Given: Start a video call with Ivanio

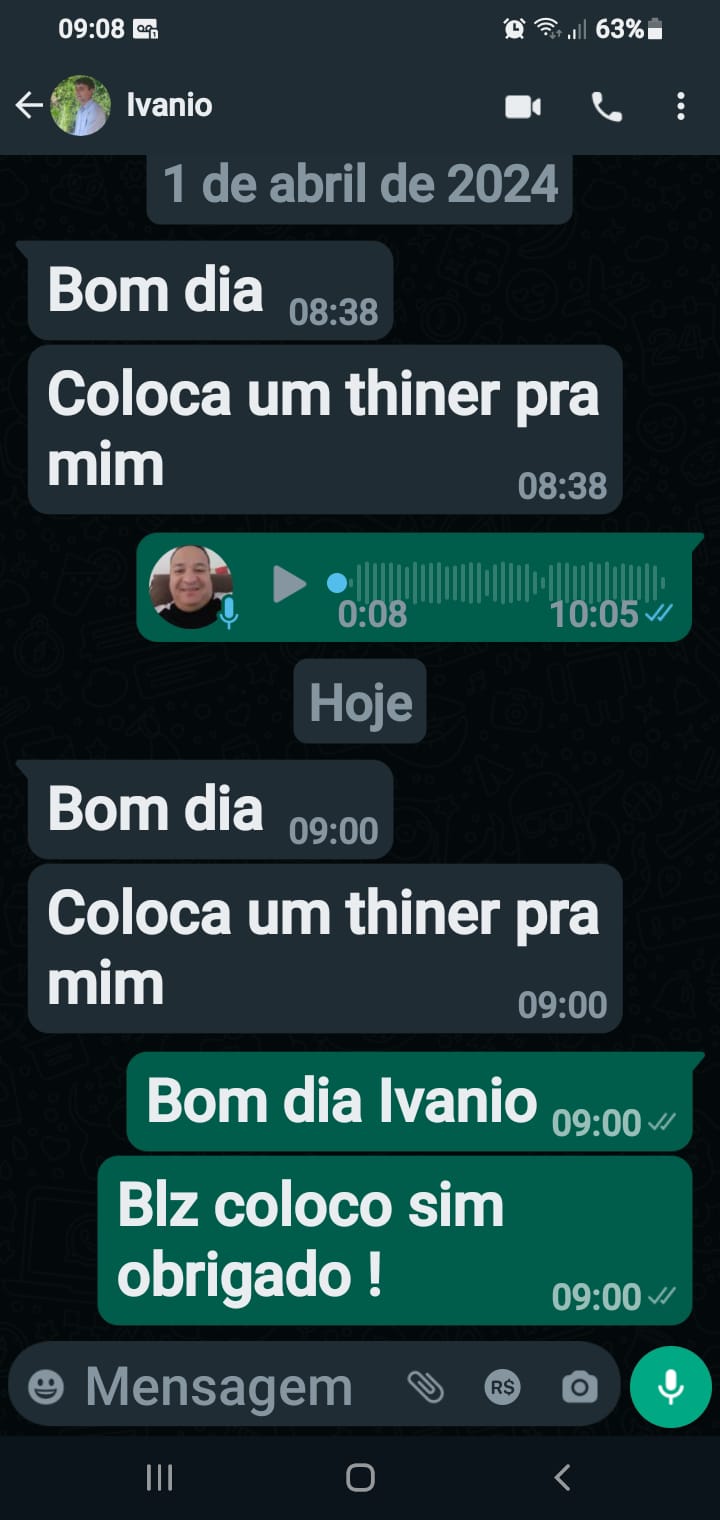Looking at the screenshot, I should pyautogui.click(x=523, y=106).
